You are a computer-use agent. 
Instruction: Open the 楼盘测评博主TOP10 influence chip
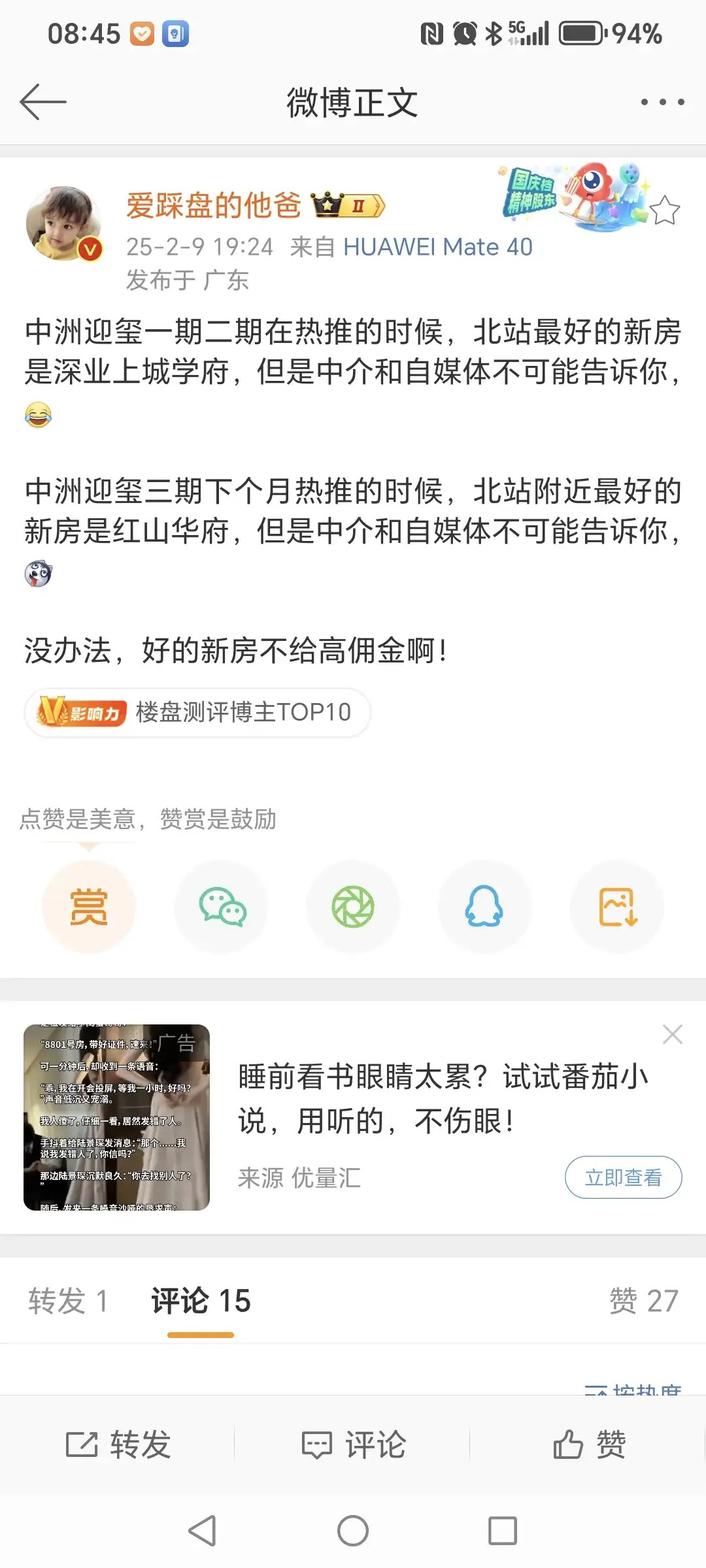[197, 712]
